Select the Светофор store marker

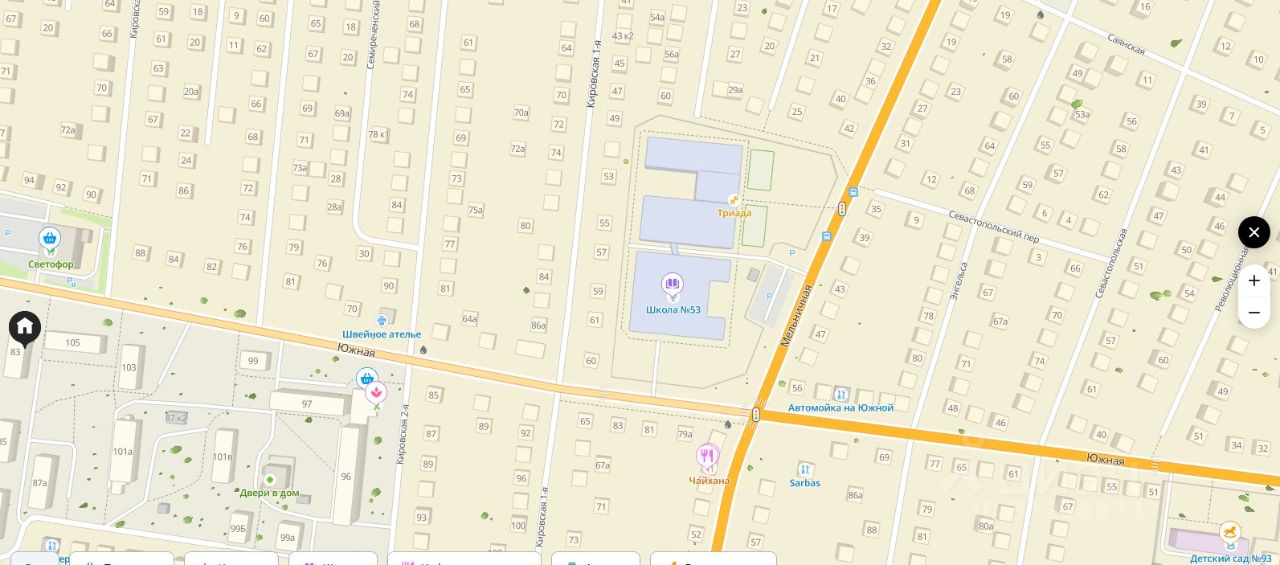click(x=49, y=240)
